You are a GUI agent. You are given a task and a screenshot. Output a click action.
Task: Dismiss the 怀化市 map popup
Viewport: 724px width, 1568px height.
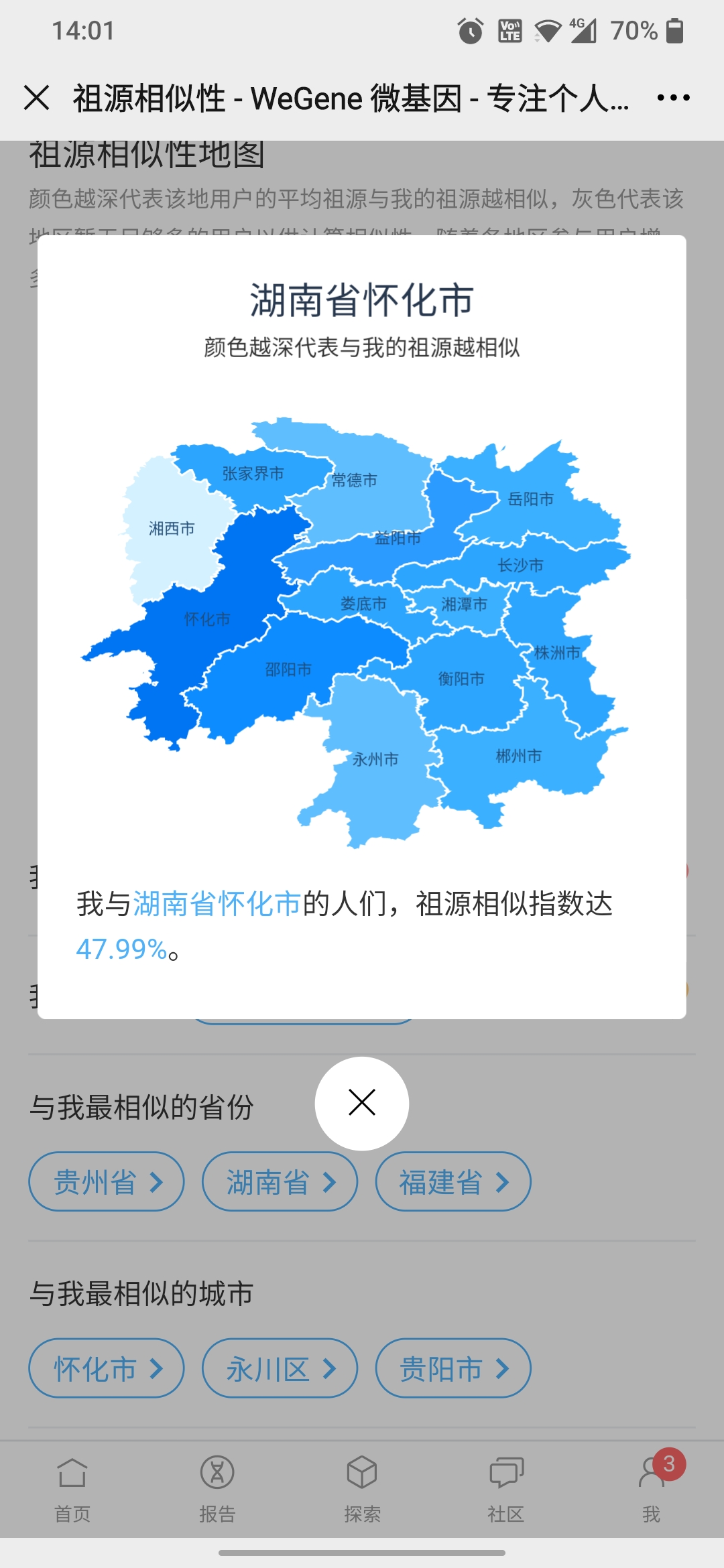pyautogui.click(x=362, y=1103)
